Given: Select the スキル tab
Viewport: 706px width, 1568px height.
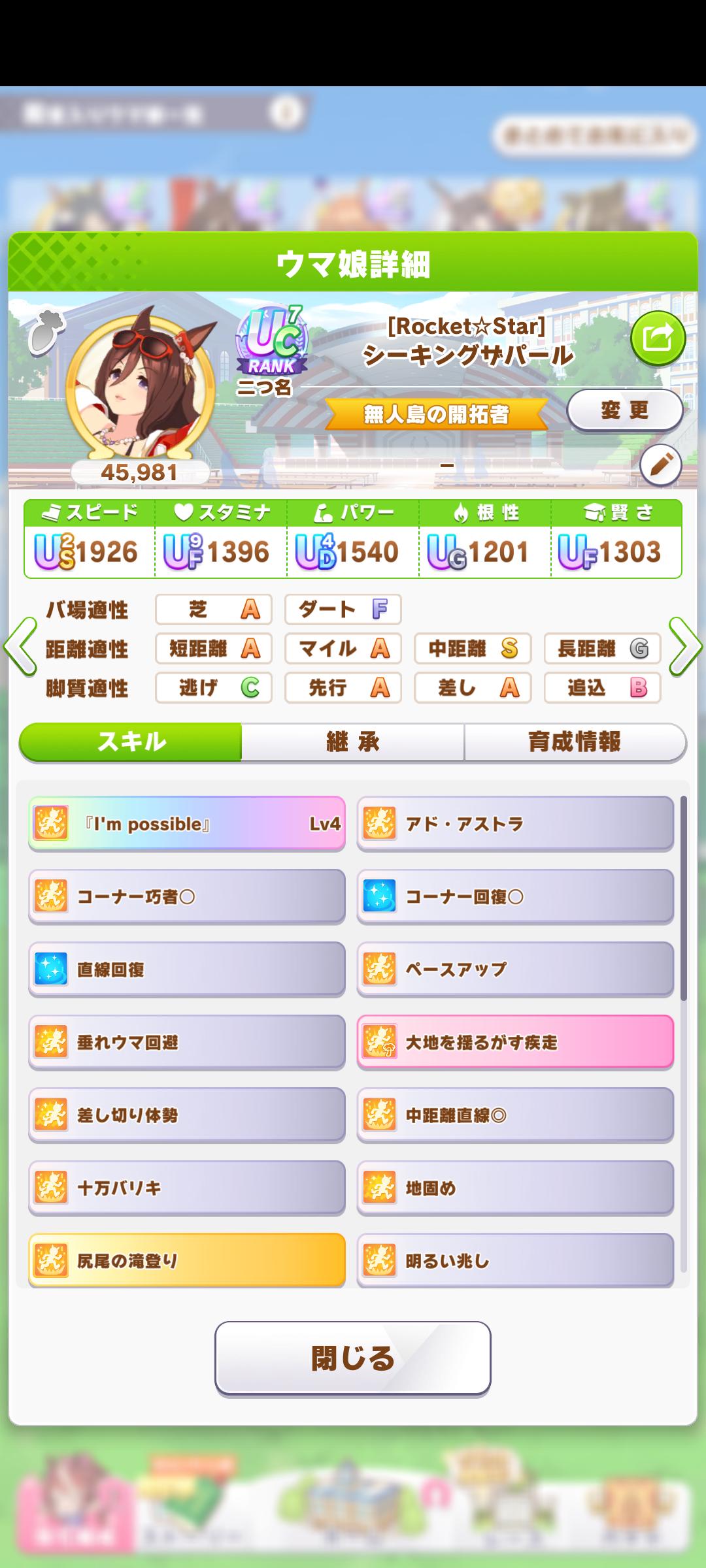Looking at the screenshot, I should point(131,742).
